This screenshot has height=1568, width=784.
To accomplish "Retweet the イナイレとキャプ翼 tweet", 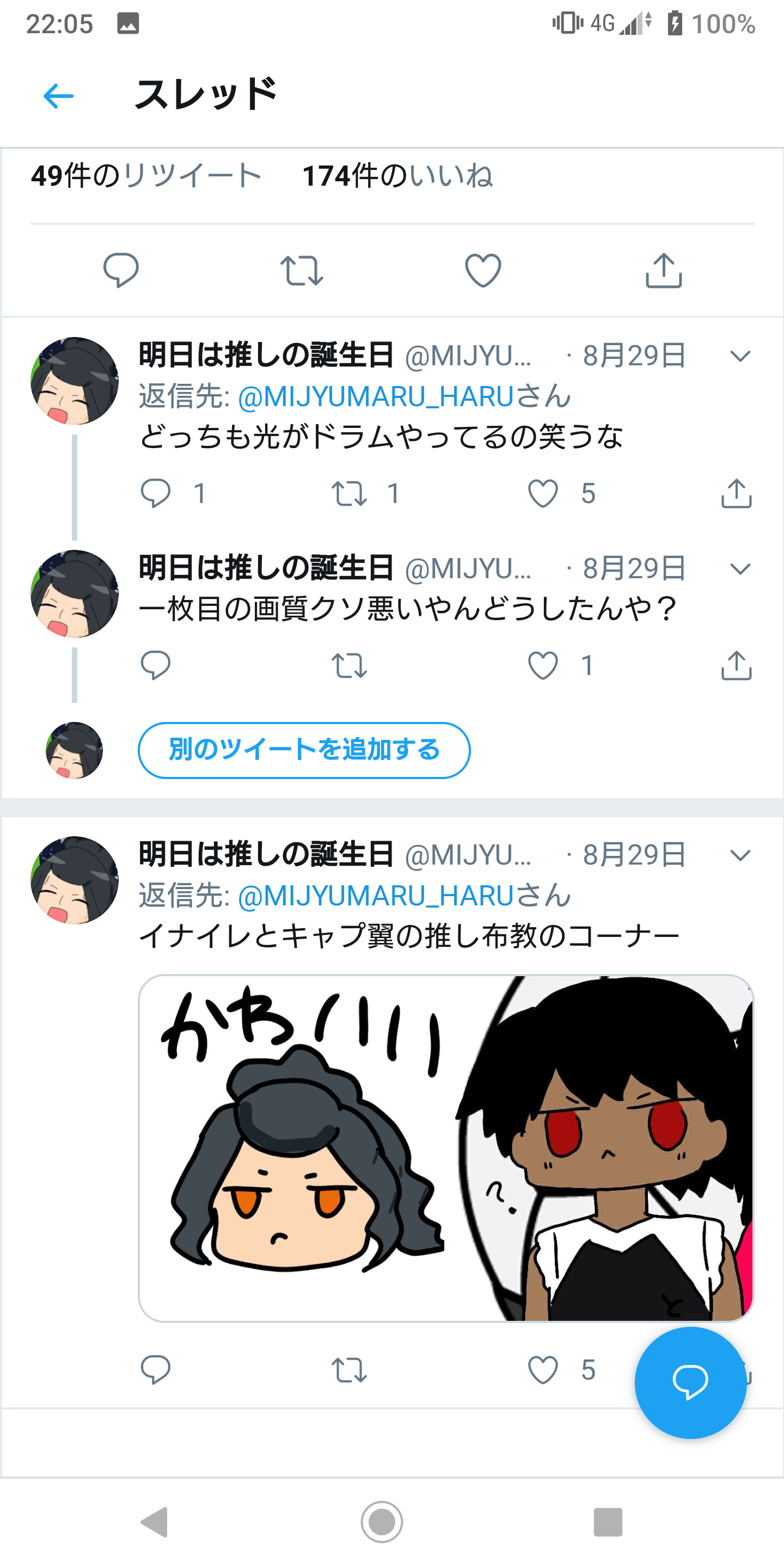I will click(349, 1370).
